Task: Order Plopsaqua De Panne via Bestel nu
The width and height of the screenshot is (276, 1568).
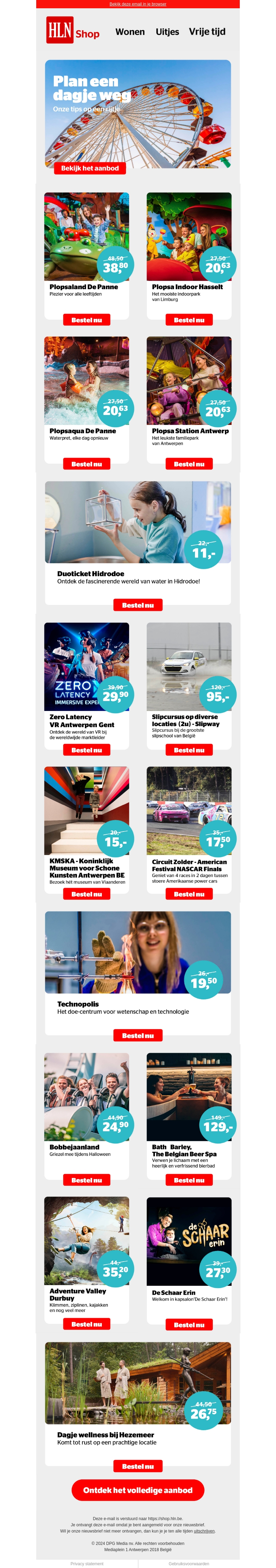Action: point(87,464)
